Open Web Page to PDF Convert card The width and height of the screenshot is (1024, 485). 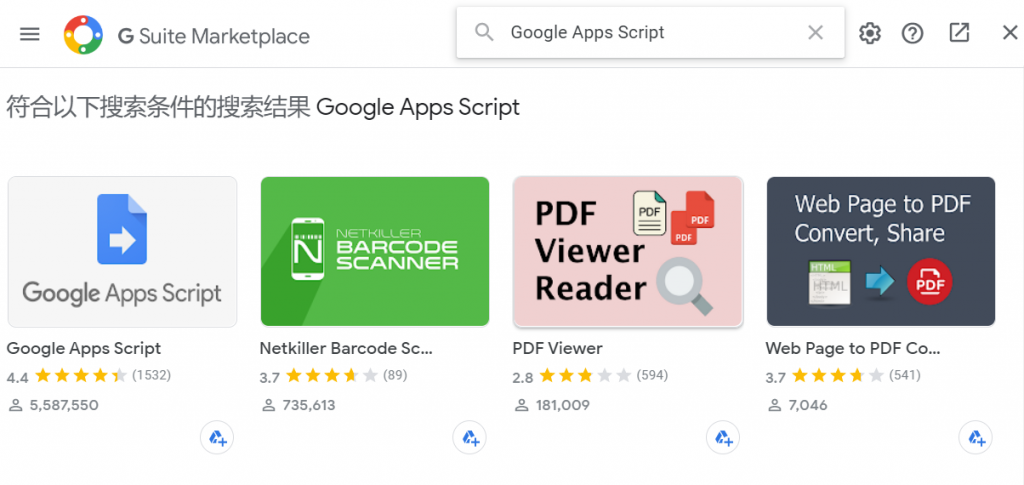click(881, 252)
